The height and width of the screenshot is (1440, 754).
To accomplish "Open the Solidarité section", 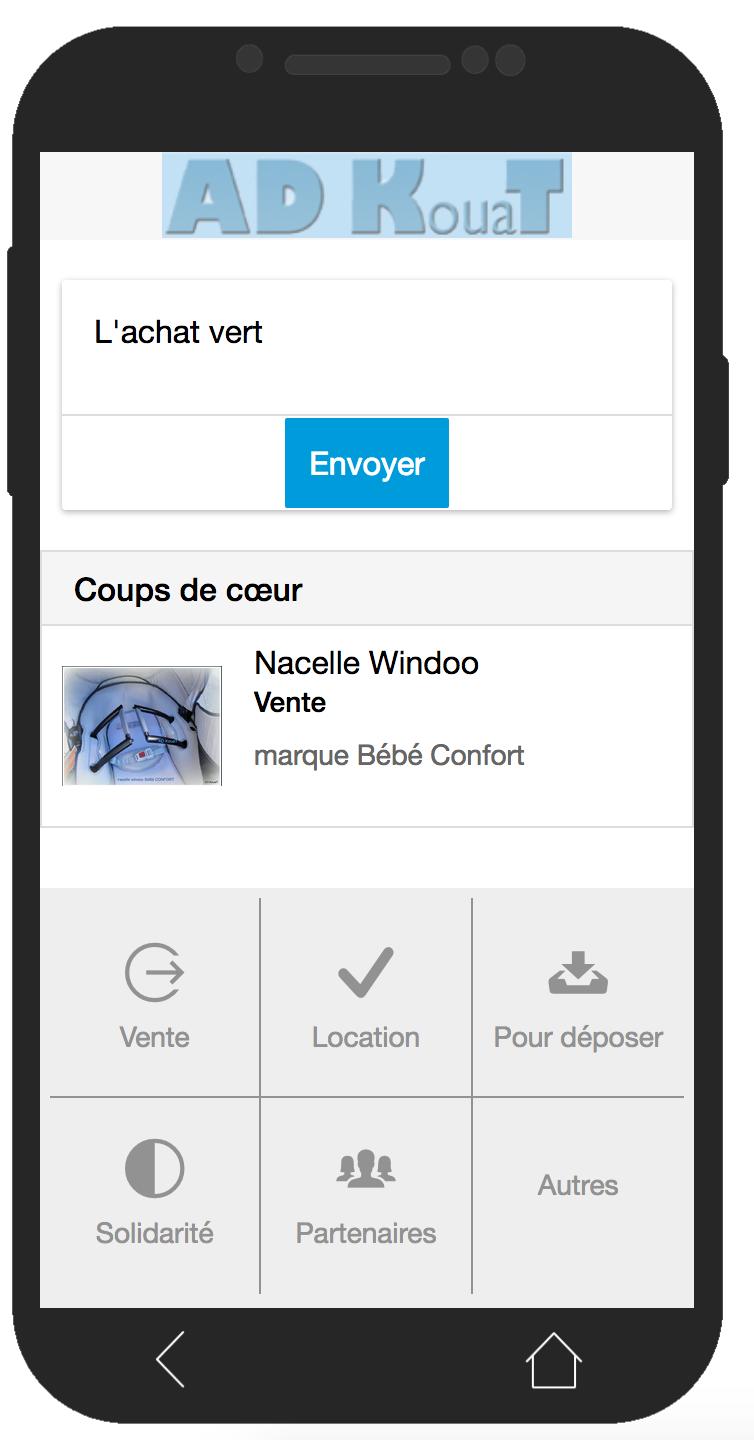I will coord(154,1195).
